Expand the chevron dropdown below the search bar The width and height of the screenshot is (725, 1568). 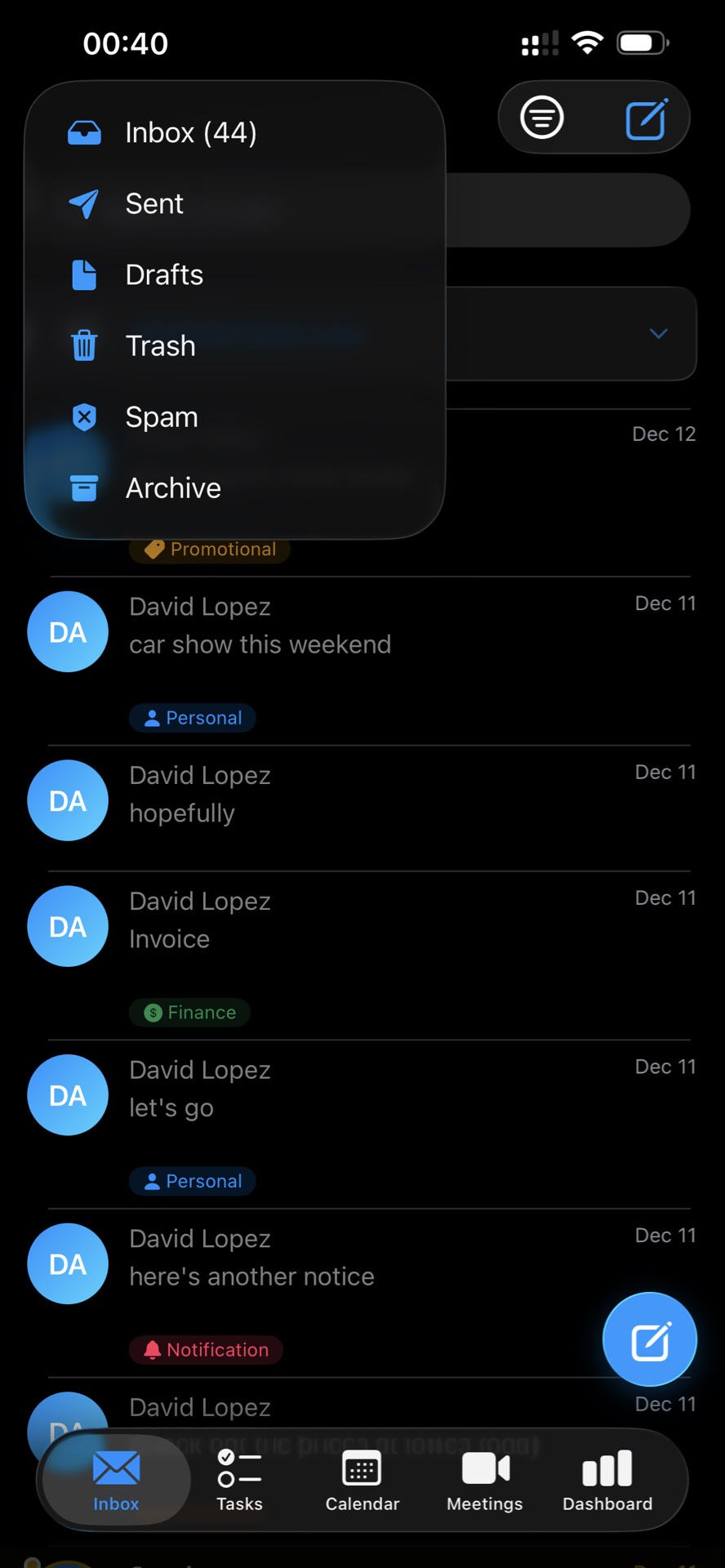click(658, 334)
